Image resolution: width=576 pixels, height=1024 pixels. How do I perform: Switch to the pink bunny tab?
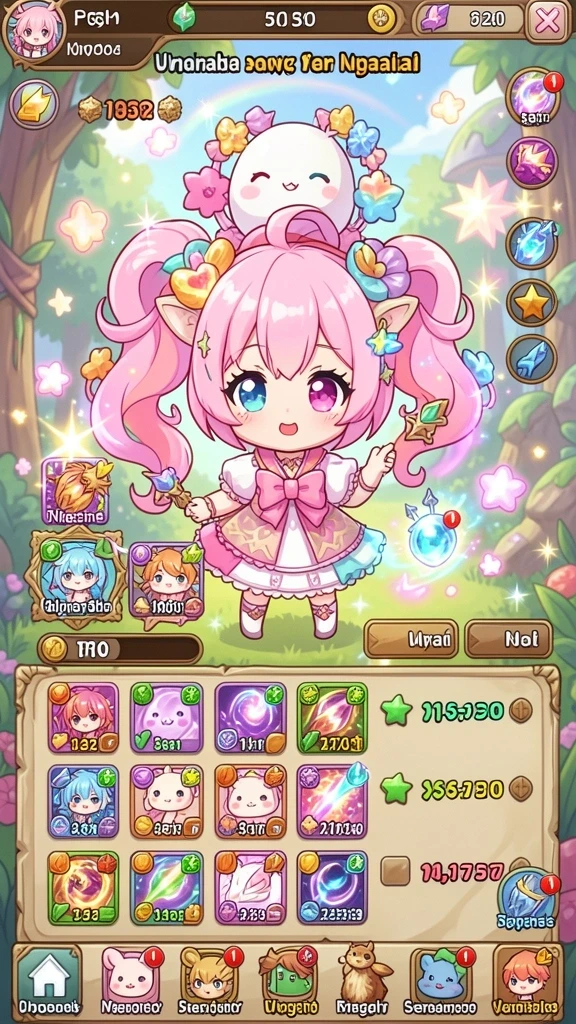[129, 981]
